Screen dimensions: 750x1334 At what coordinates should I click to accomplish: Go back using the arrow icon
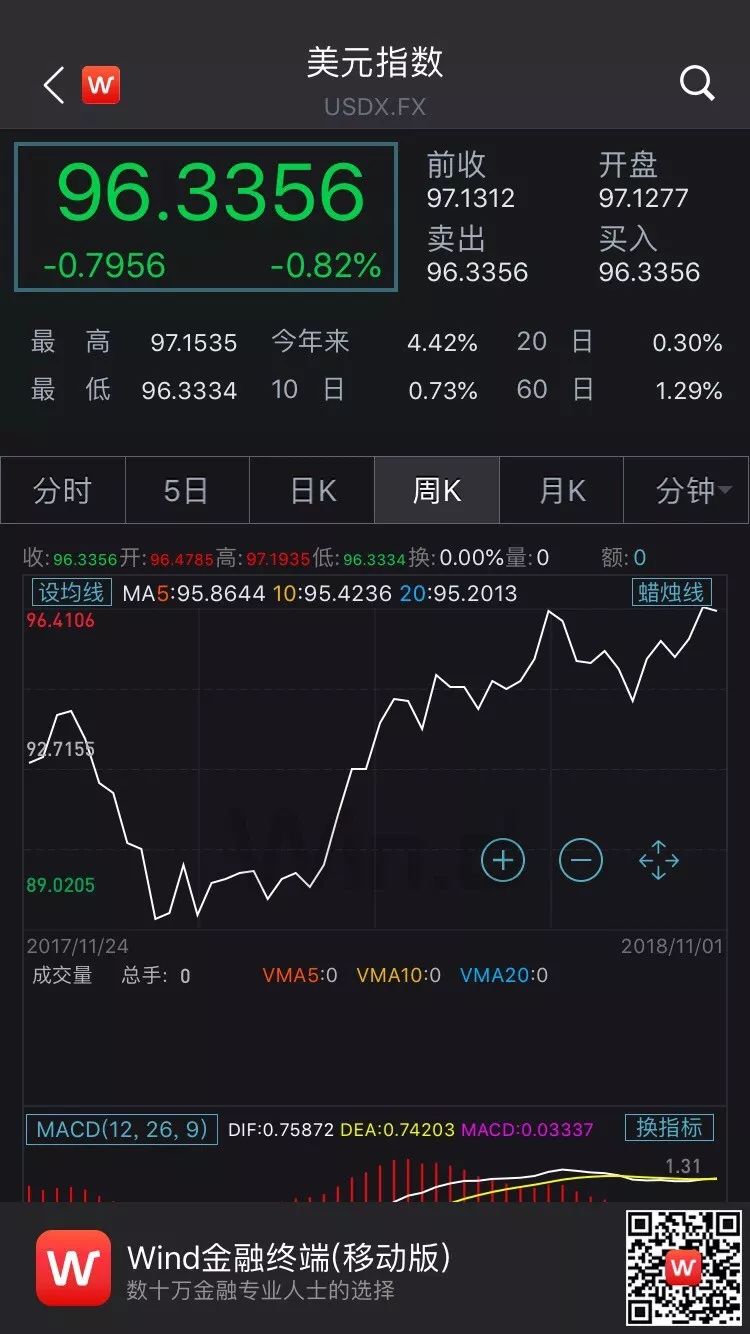click(54, 86)
